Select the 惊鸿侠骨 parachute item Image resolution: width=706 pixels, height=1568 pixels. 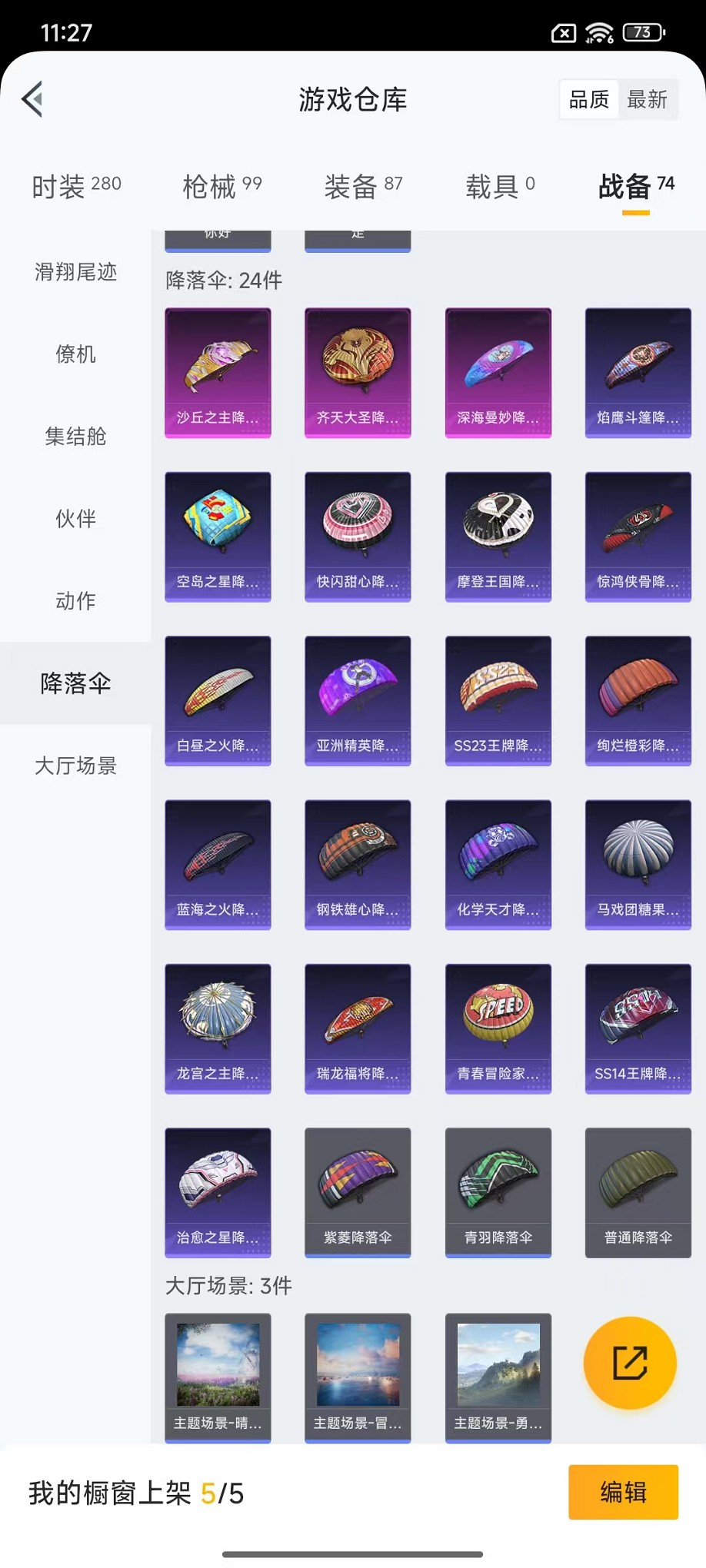(x=638, y=536)
